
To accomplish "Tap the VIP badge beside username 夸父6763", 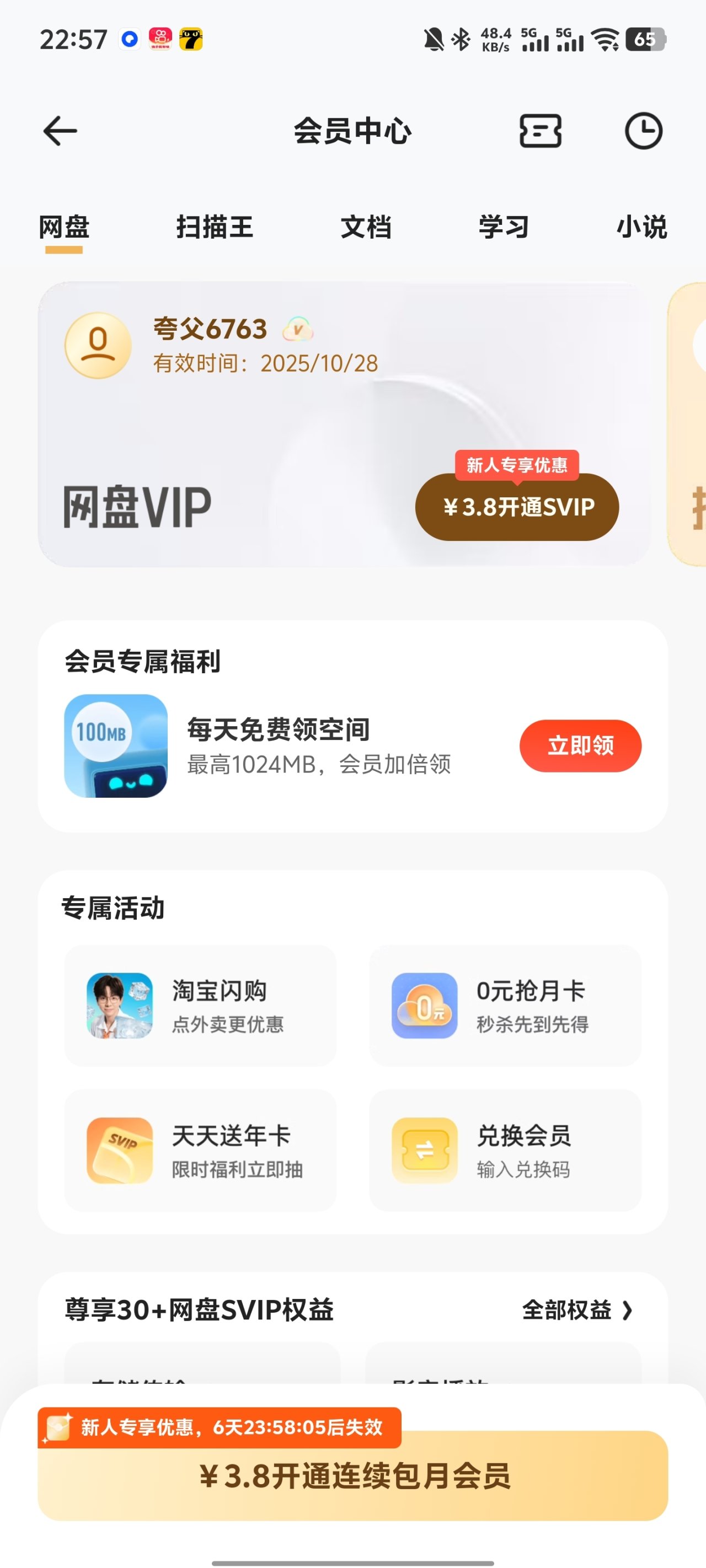I will pyautogui.click(x=298, y=330).
